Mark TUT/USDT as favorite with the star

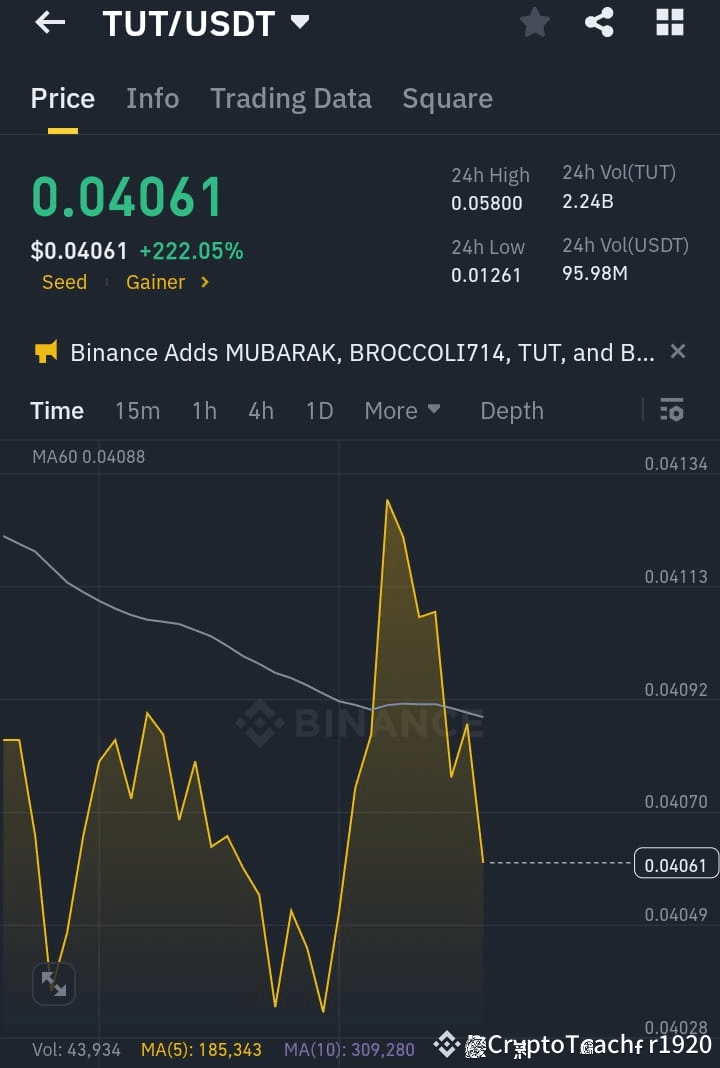click(x=534, y=22)
